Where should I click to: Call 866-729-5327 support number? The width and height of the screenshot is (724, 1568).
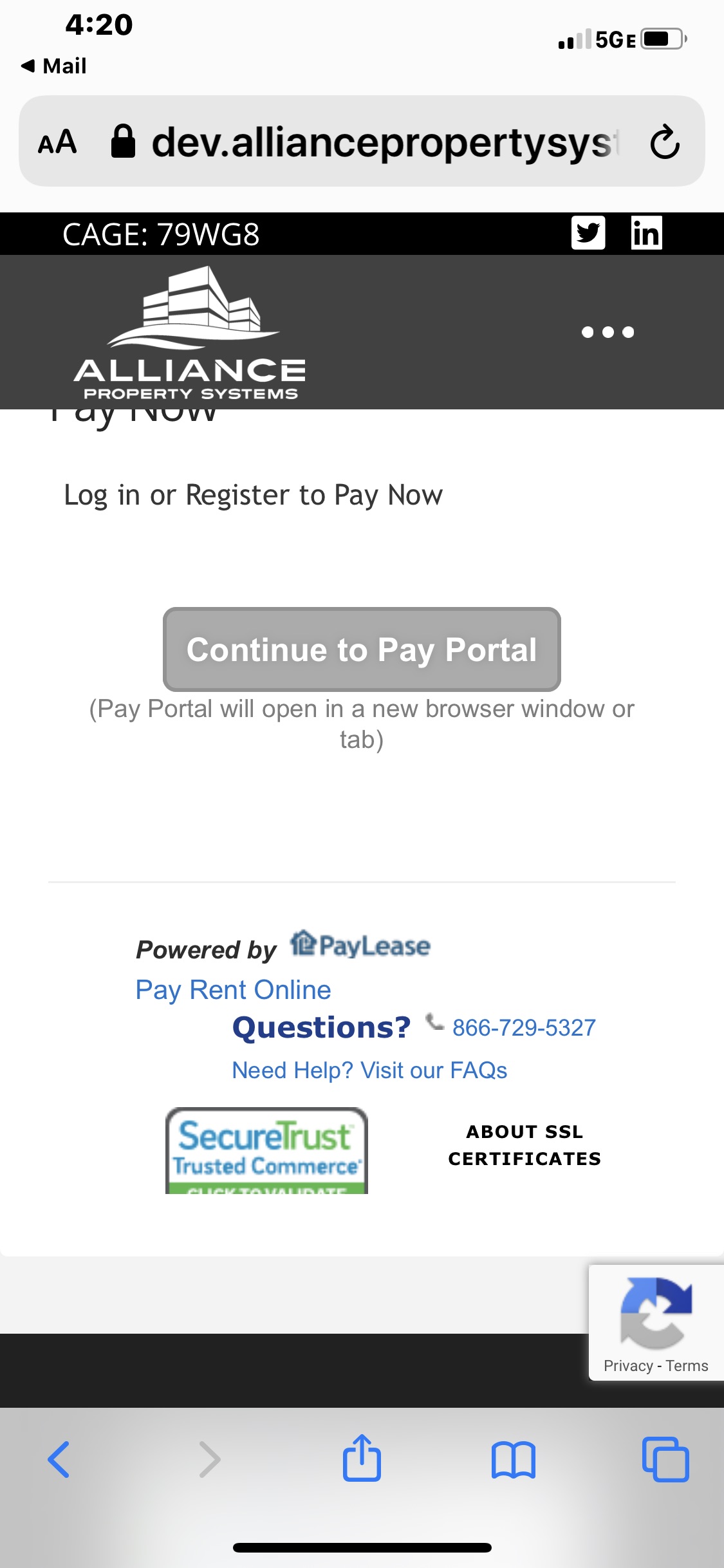click(524, 1027)
